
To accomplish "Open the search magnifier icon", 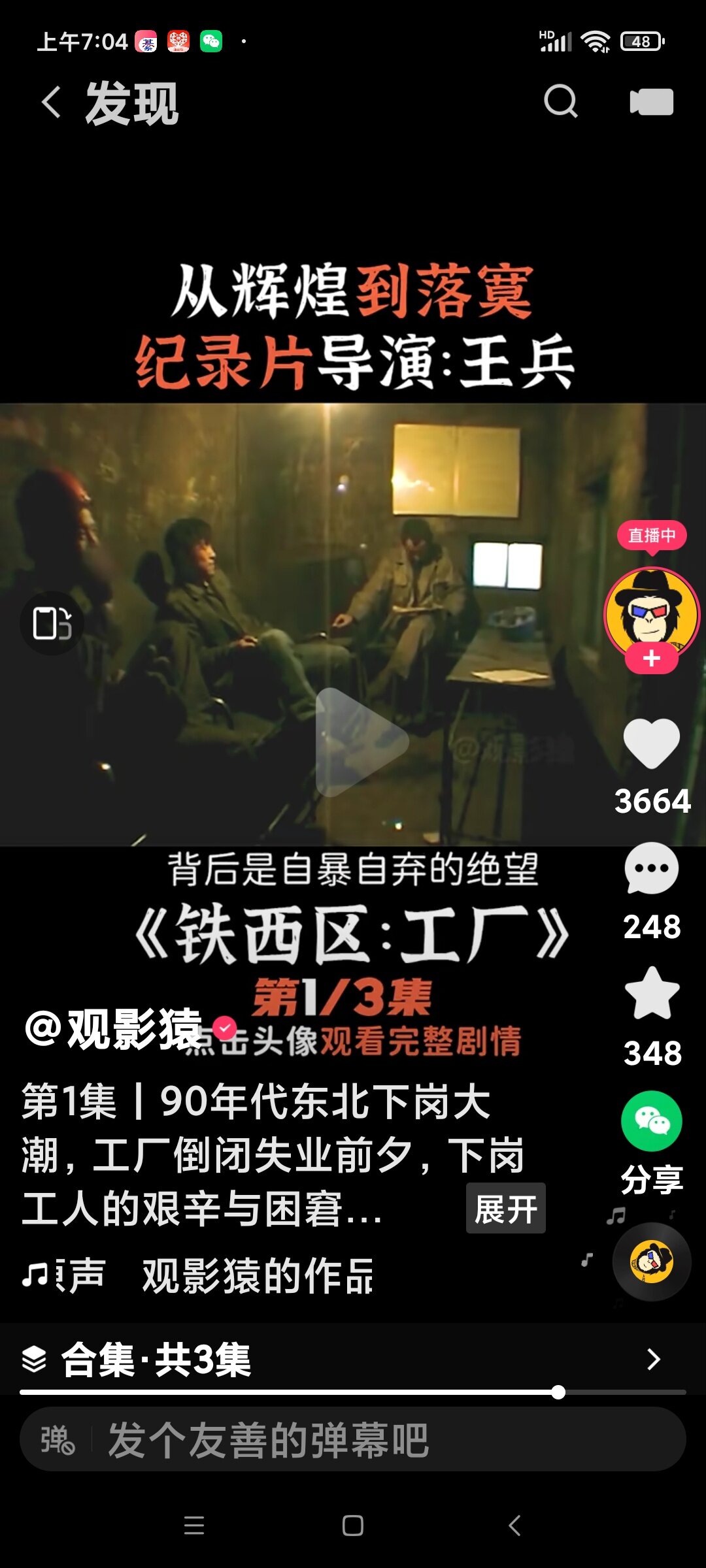I will pyautogui.click(x=561, y=101).
